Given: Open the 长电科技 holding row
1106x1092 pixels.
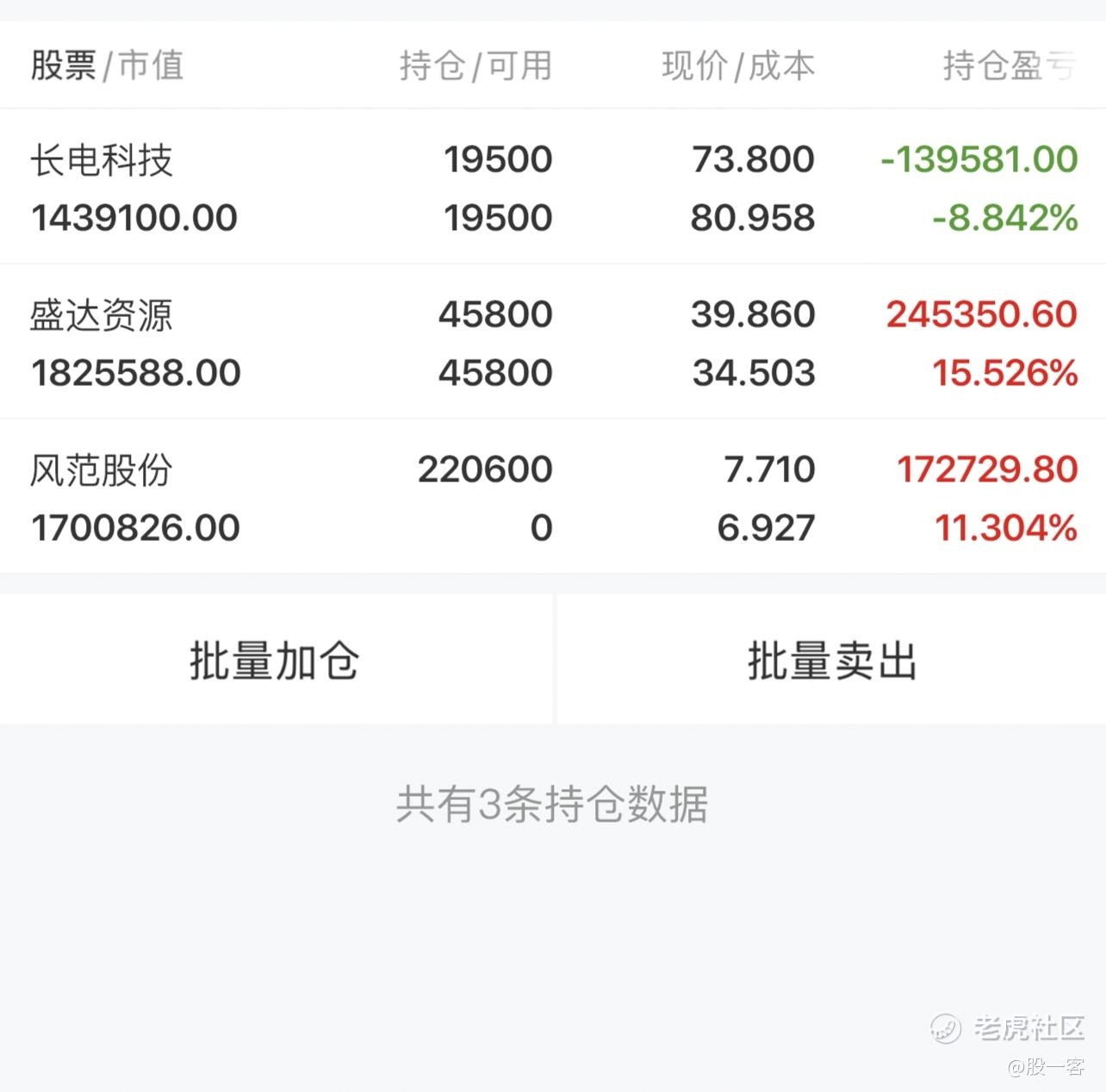Looking at the screenshot, I should click(553, 187).
